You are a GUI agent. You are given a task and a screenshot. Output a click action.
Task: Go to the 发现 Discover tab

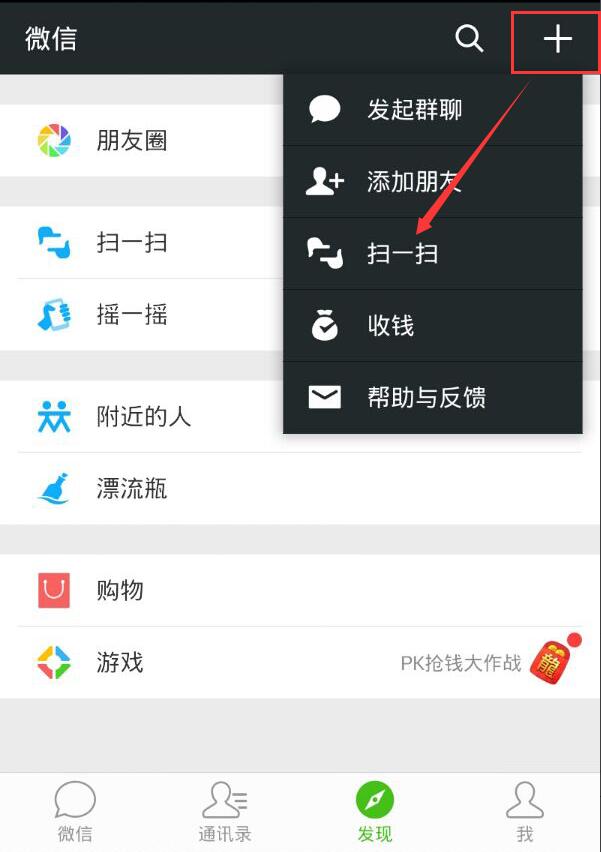(x=375, y=812)
